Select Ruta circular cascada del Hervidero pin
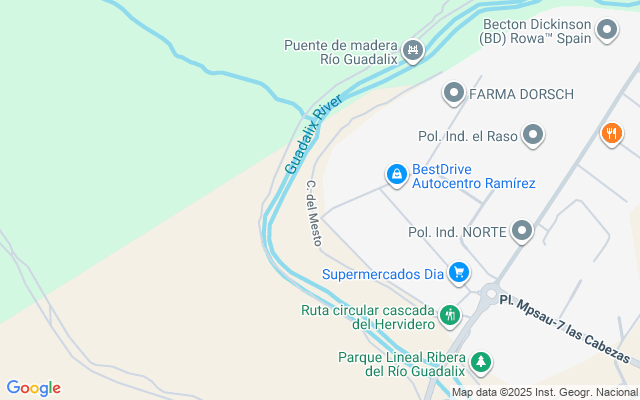This screenshot has height=400, width=640. [450, 316]
